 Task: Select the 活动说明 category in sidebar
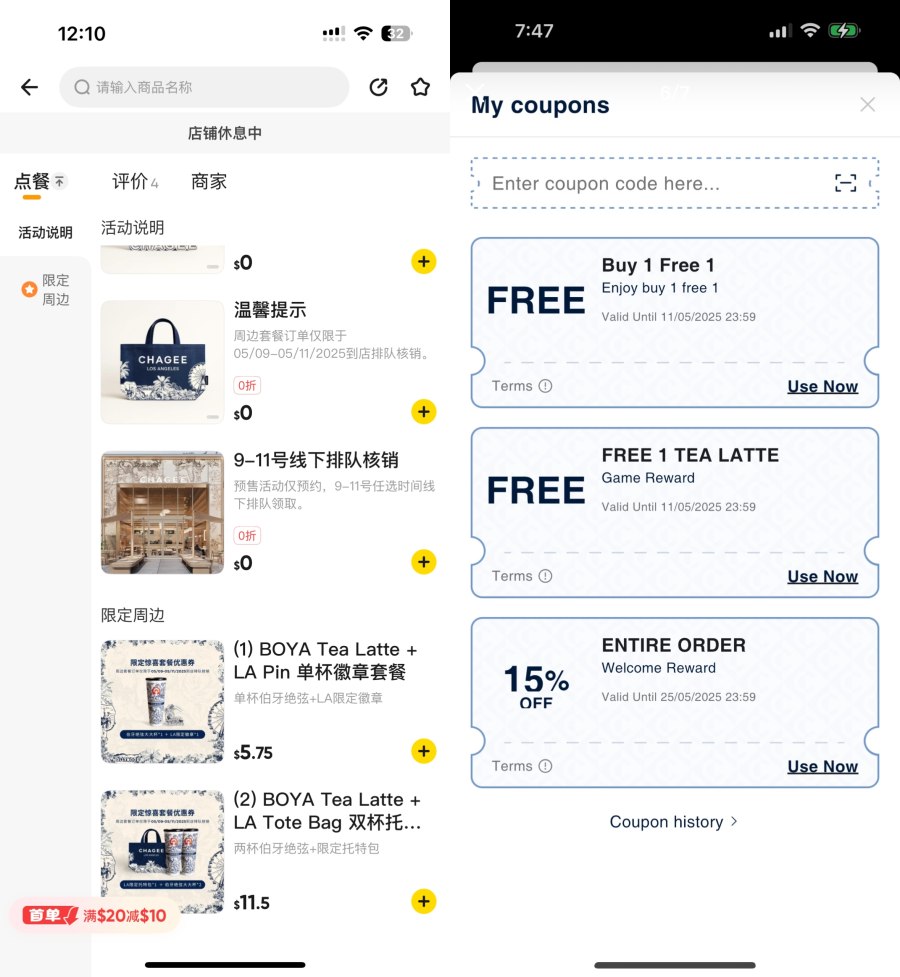(x=45, y=233)
